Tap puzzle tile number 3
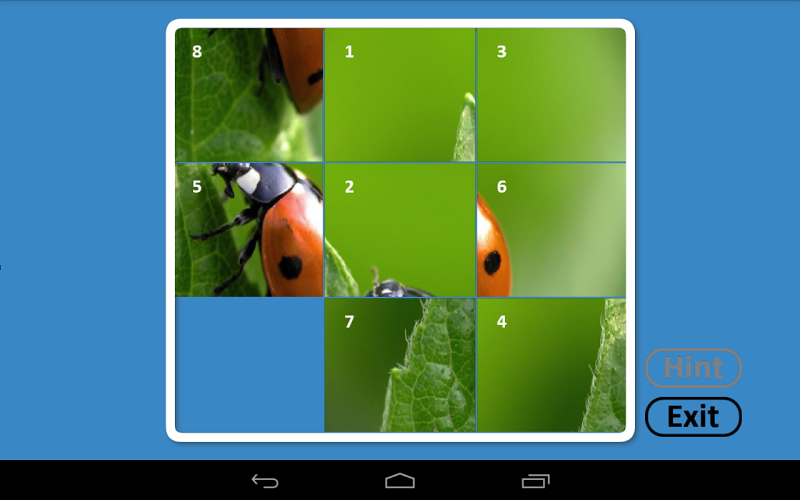 [x=551, y=95]
